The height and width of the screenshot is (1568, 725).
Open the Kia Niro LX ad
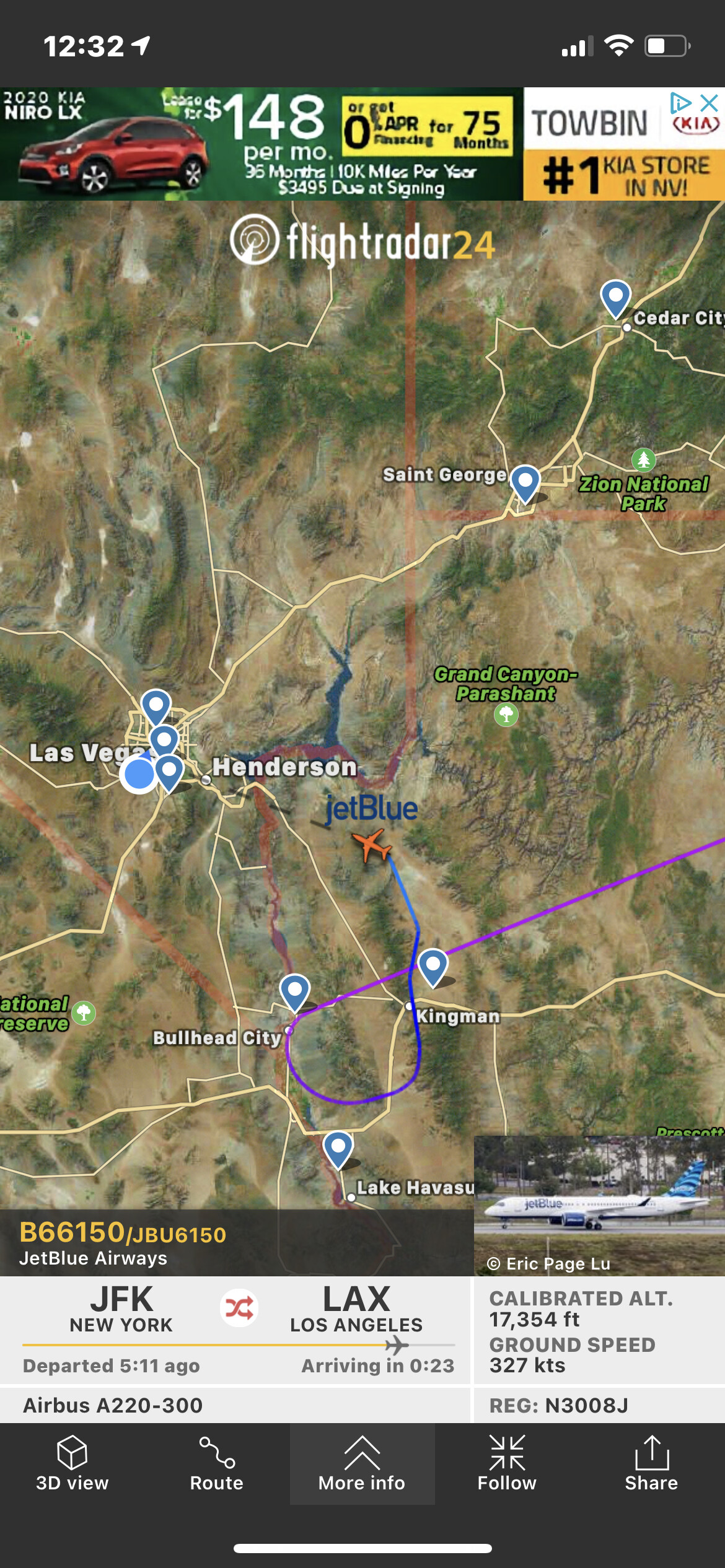point(260,144)
